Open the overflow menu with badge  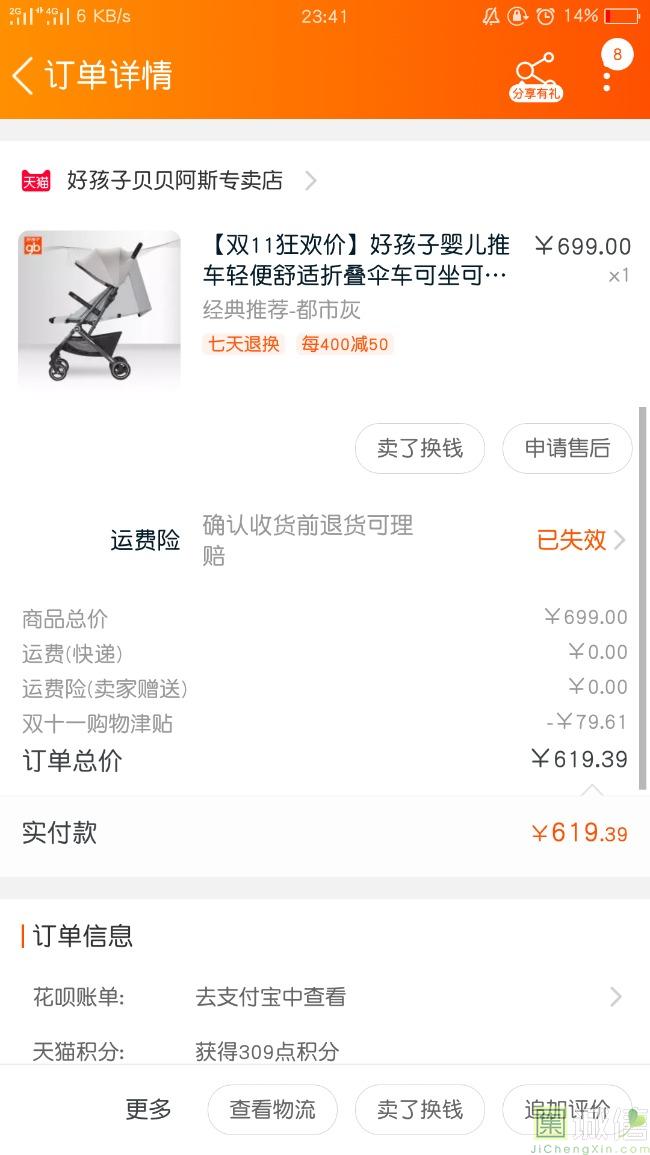click(x=607, y=72)
